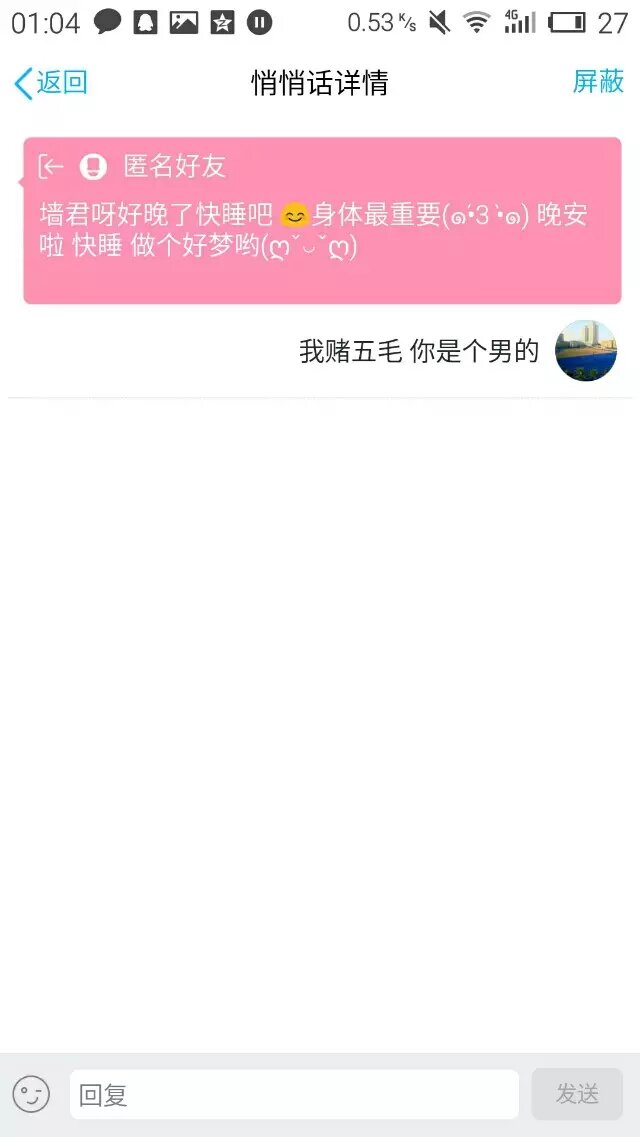Go back via the 返回 button
The height and width of the screenshot is (1137, 640).
click(x=51, y=83)
